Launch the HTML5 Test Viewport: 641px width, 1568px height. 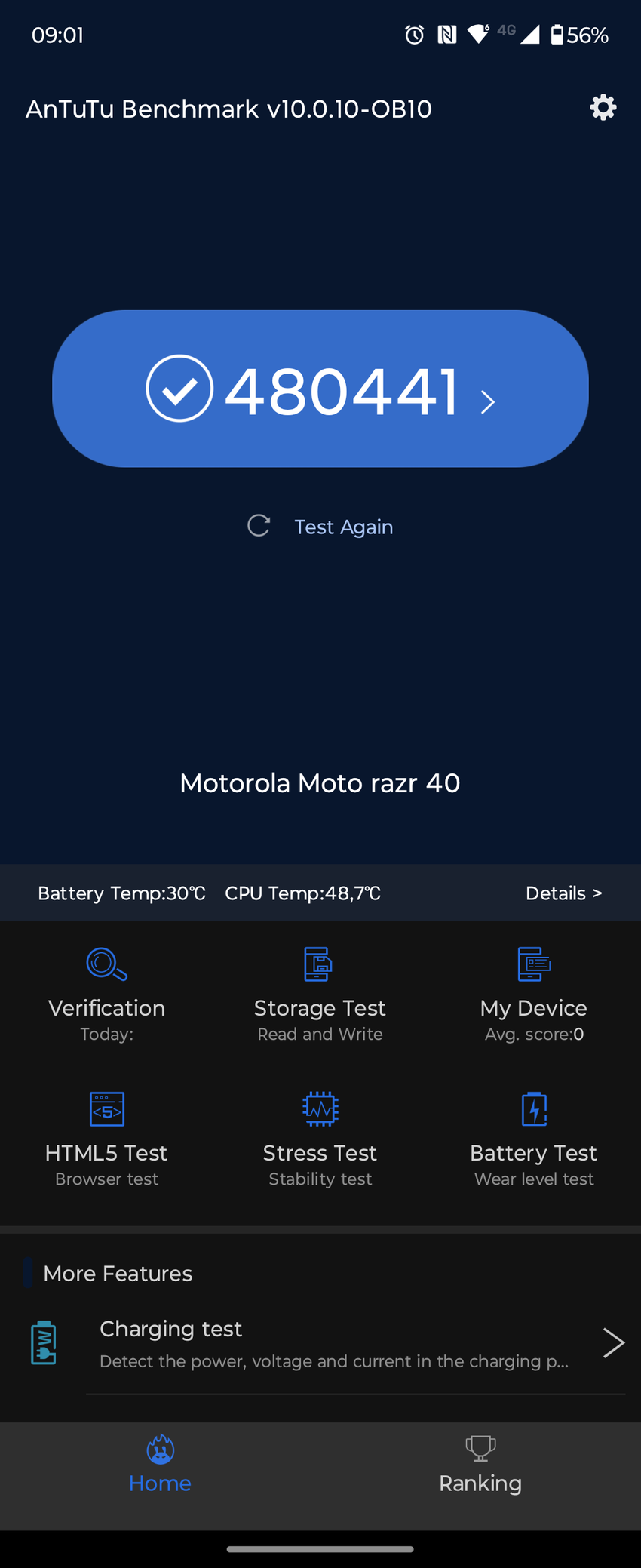tap(107, 1139)
